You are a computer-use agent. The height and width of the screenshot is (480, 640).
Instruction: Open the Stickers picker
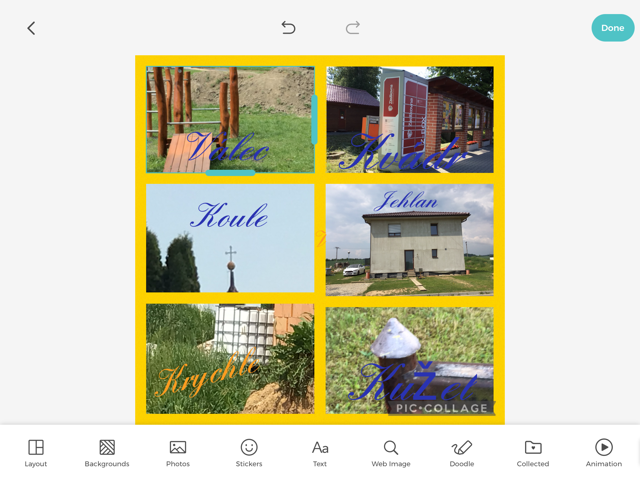tap(249, 452)
